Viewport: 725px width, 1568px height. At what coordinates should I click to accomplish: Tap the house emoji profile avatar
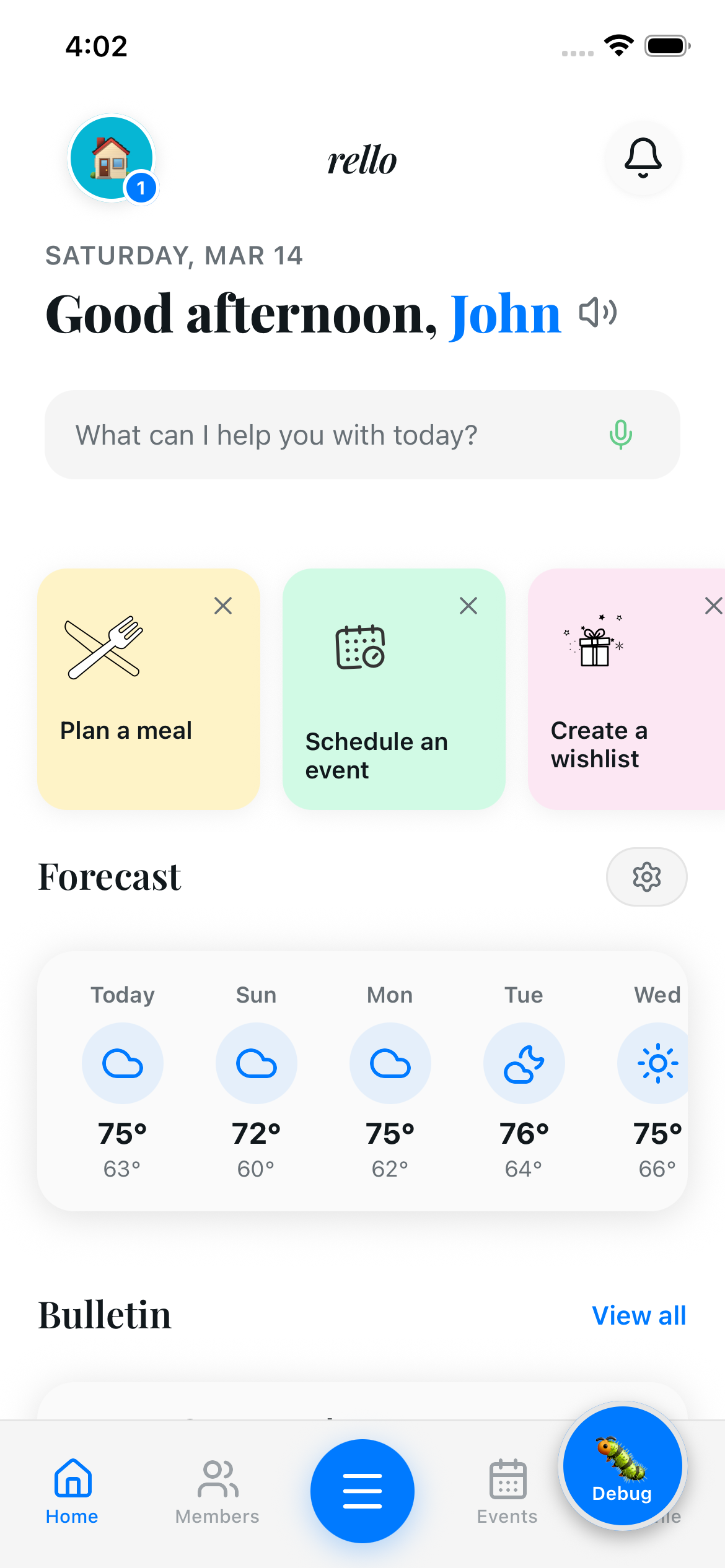(x=112, y=158)
